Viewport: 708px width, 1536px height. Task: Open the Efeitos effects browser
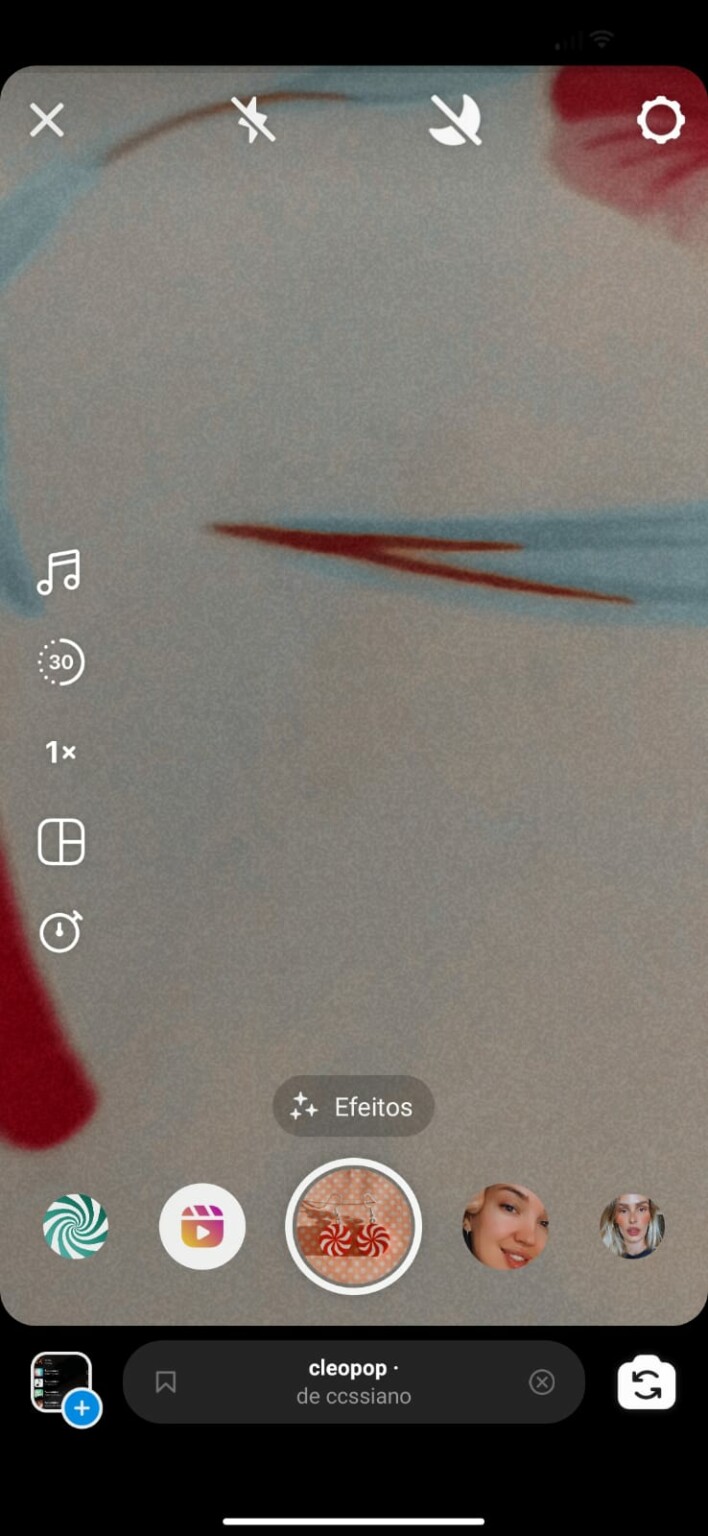(x=353, y=1107)
